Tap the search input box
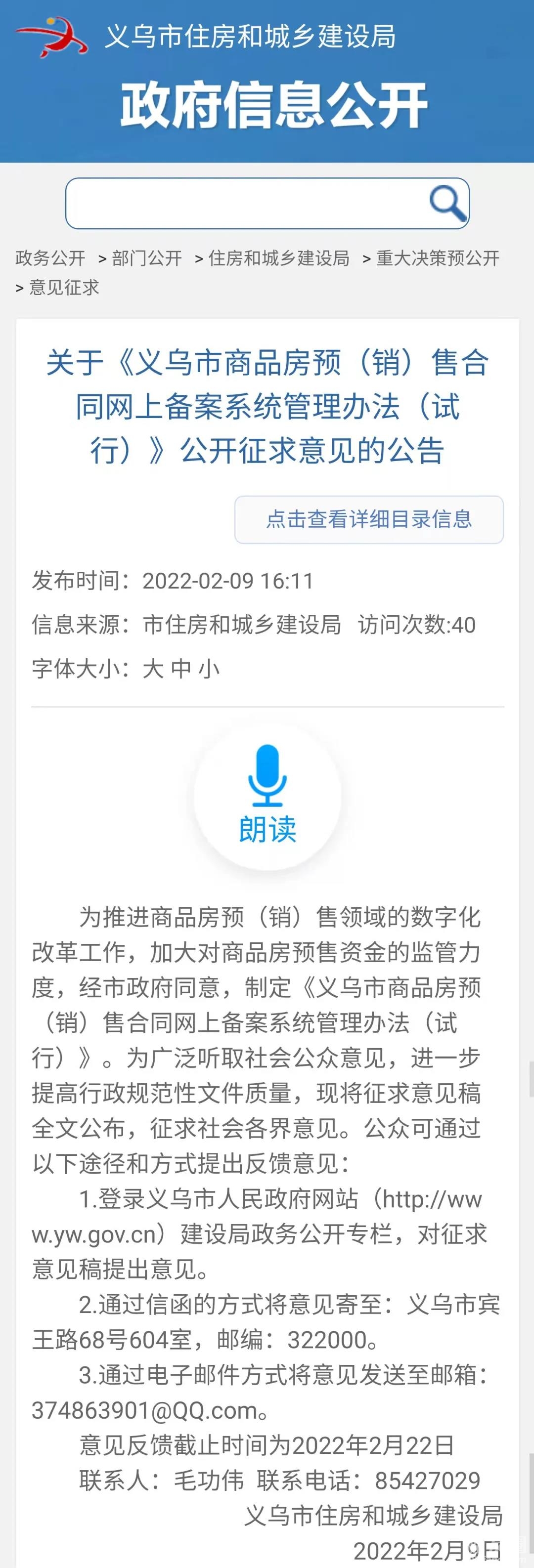This screenshot has height=1568, width=534. [244, 203]
